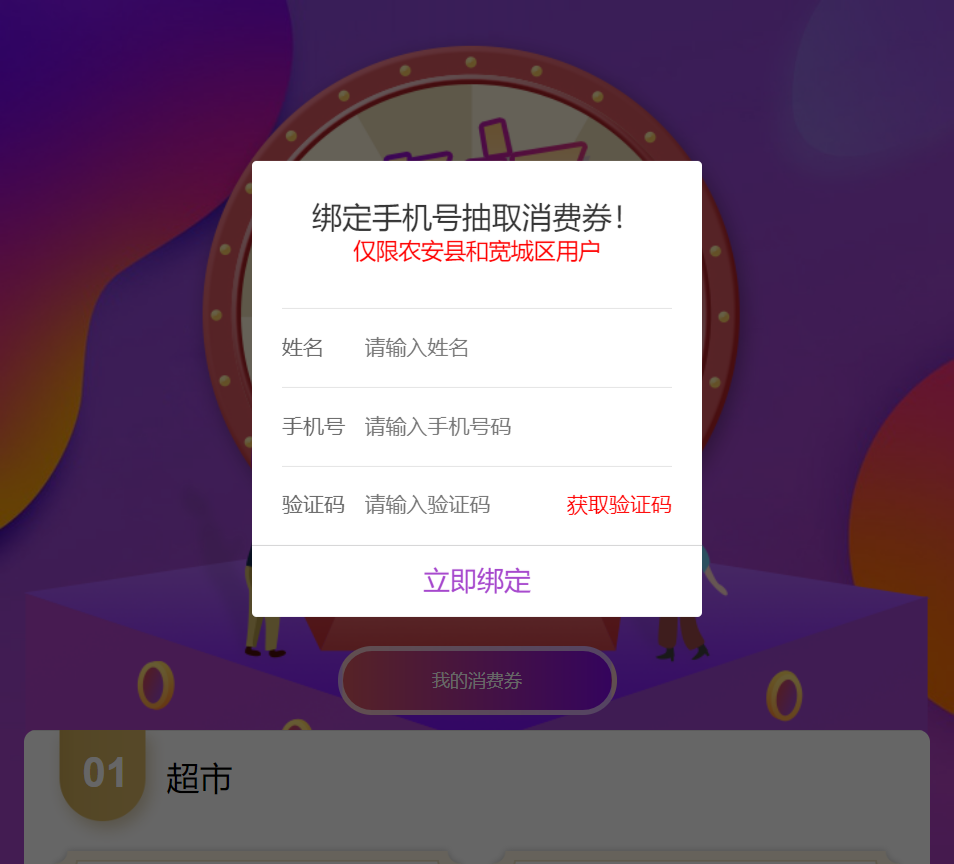
Task: Request a code via 获取验证码
Action: coord(618,505)
